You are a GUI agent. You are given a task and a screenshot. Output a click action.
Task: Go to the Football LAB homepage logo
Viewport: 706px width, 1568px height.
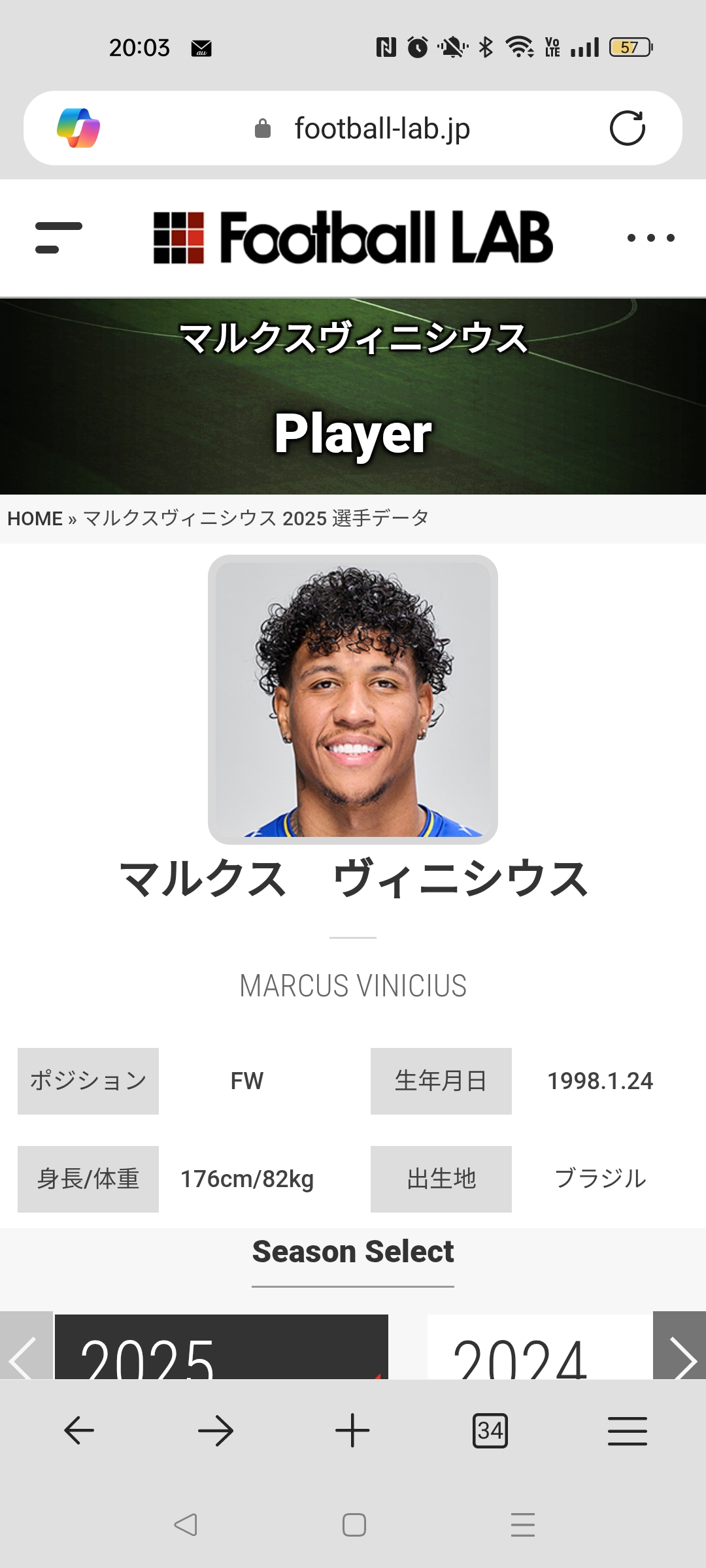point(353,238)
